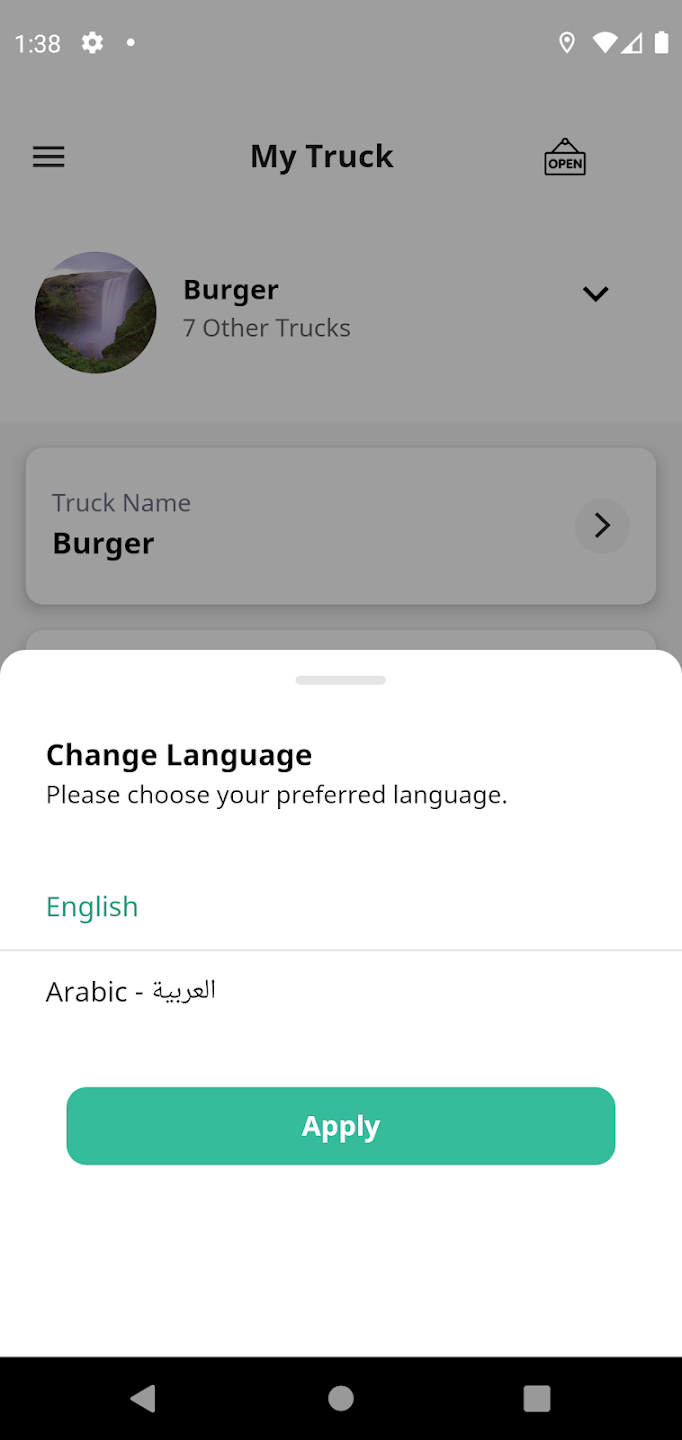682x1440 pixels.
Task: Go to the system home screen
Action: point(341,1398)
